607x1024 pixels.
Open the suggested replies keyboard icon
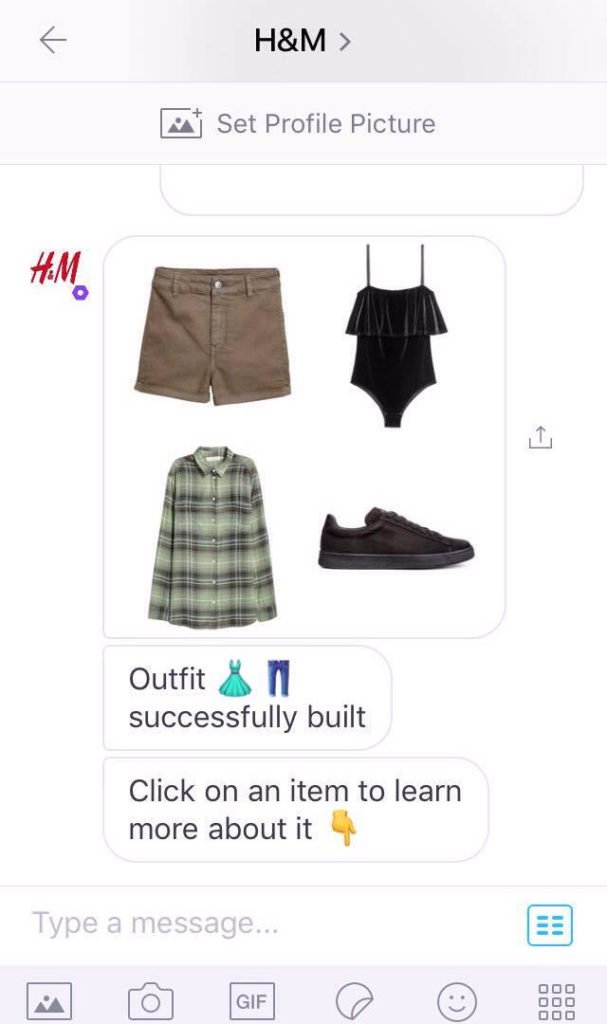pos(550,924)
